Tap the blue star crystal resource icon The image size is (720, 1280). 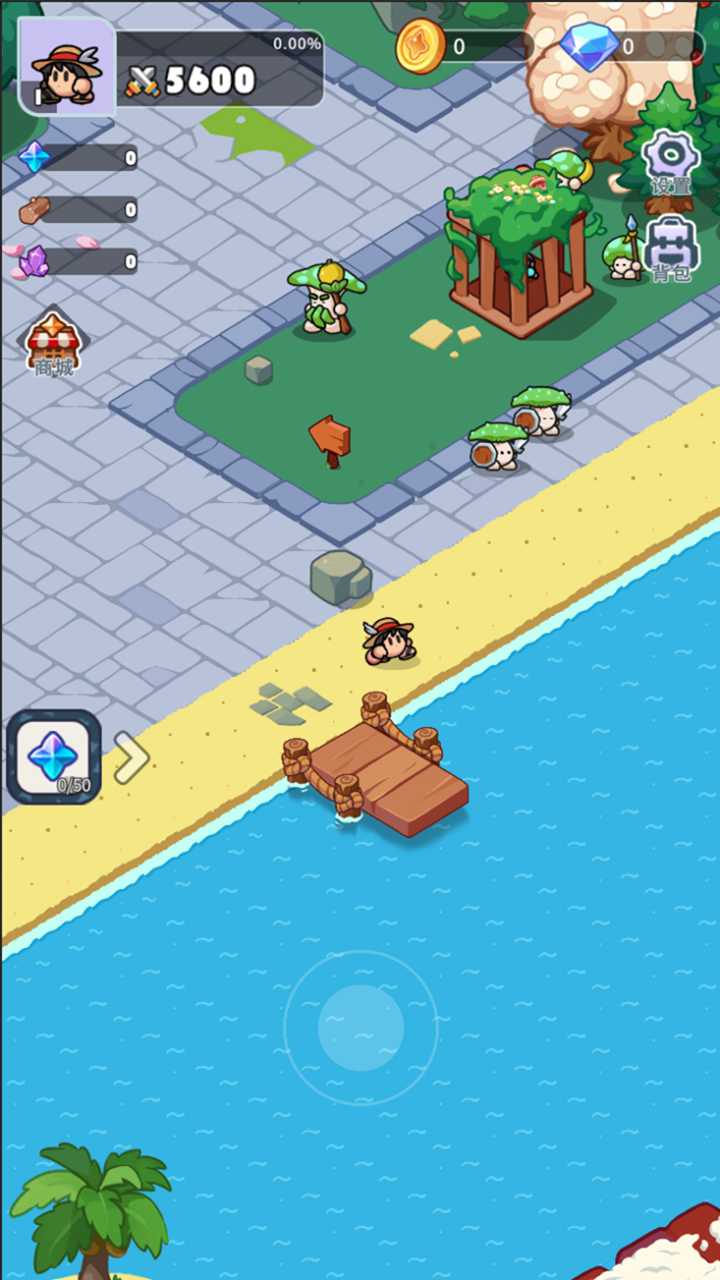pyautogui.click(x=34, y=155)
